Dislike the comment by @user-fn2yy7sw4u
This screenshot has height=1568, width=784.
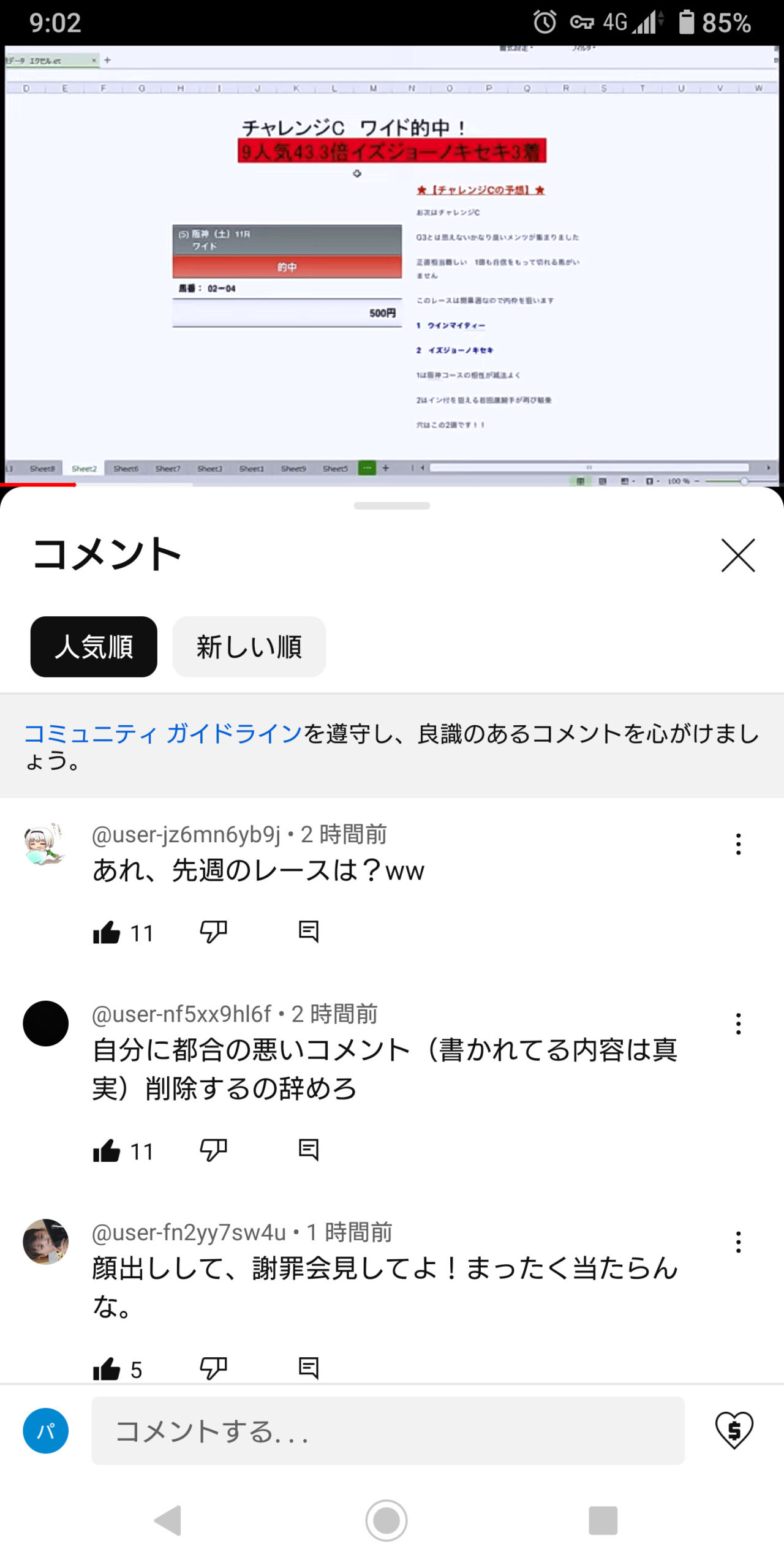tap(213, 1369)
